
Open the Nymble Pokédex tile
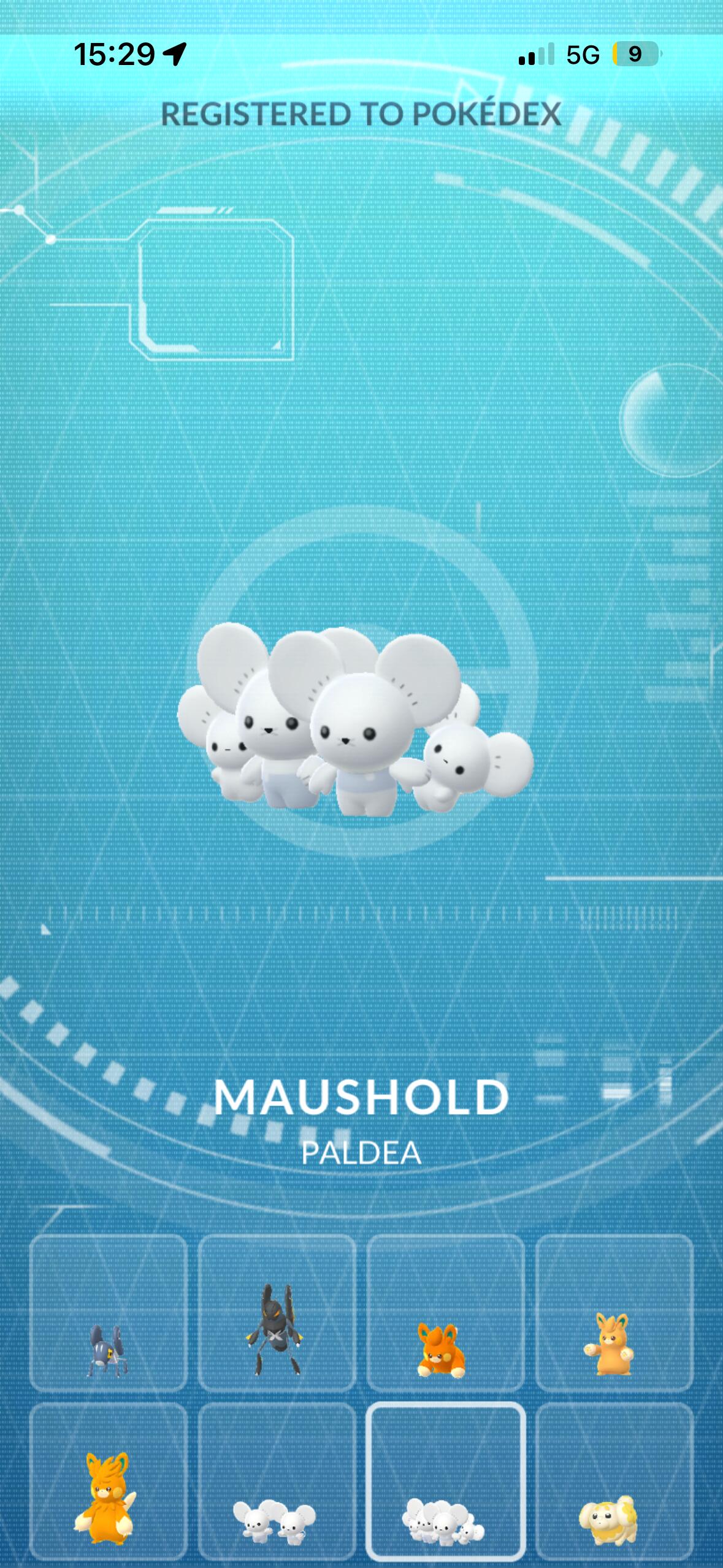108,1312
